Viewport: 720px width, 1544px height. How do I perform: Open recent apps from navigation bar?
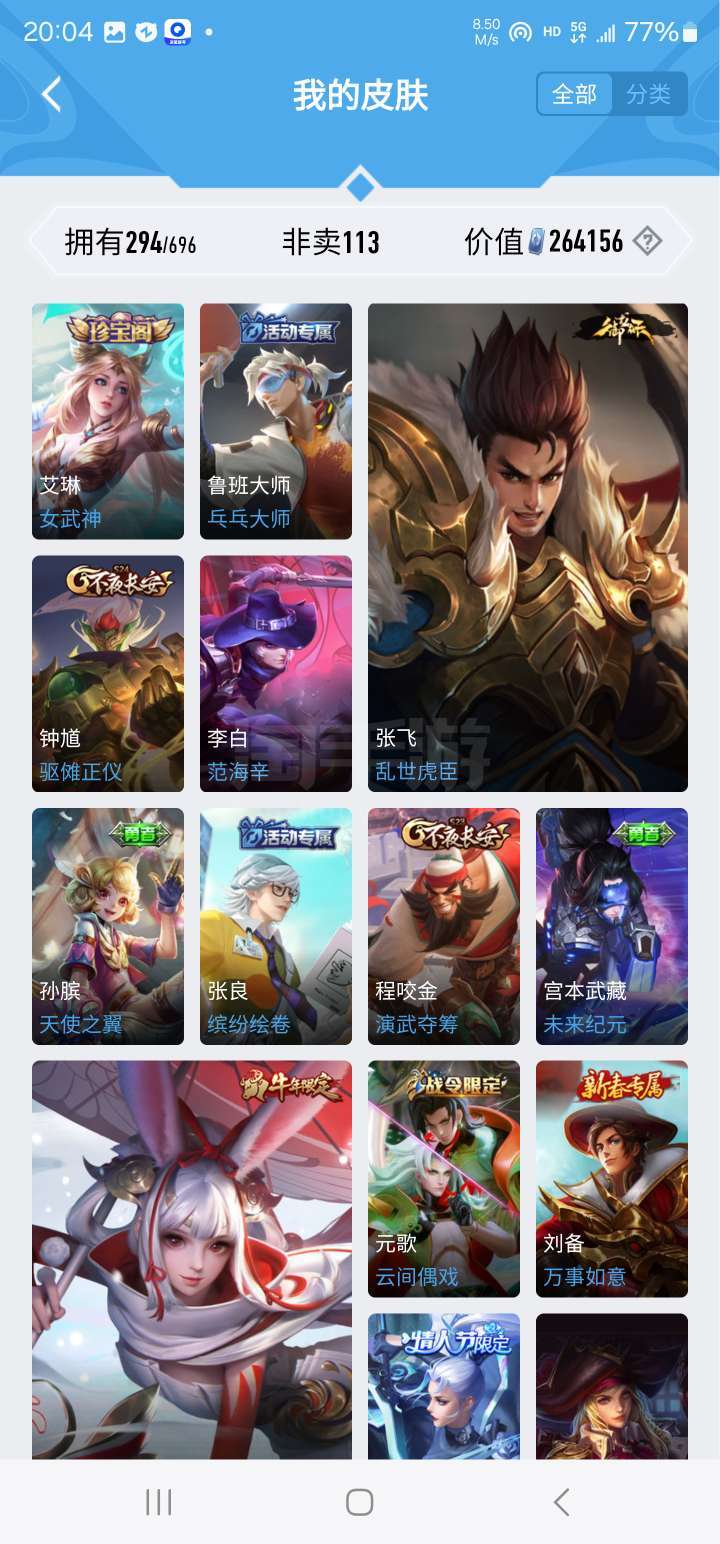pos(159,1501)
